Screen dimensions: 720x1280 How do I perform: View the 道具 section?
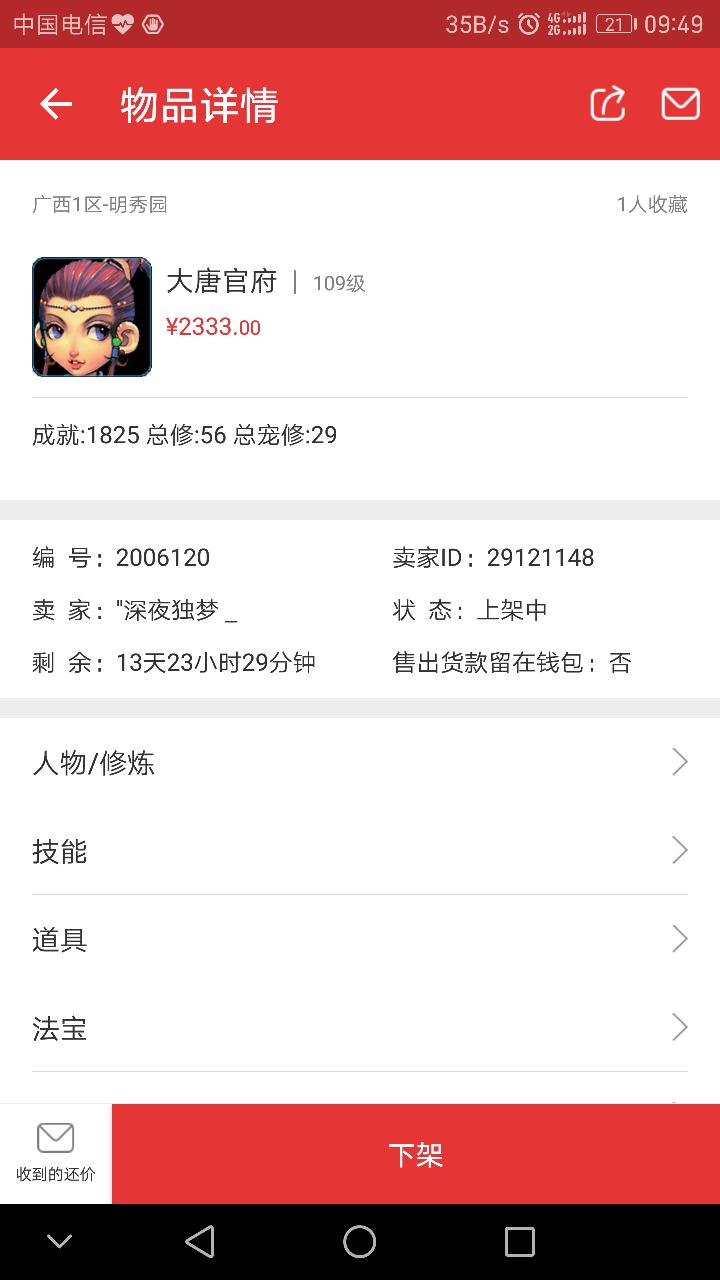coord(360,939)
